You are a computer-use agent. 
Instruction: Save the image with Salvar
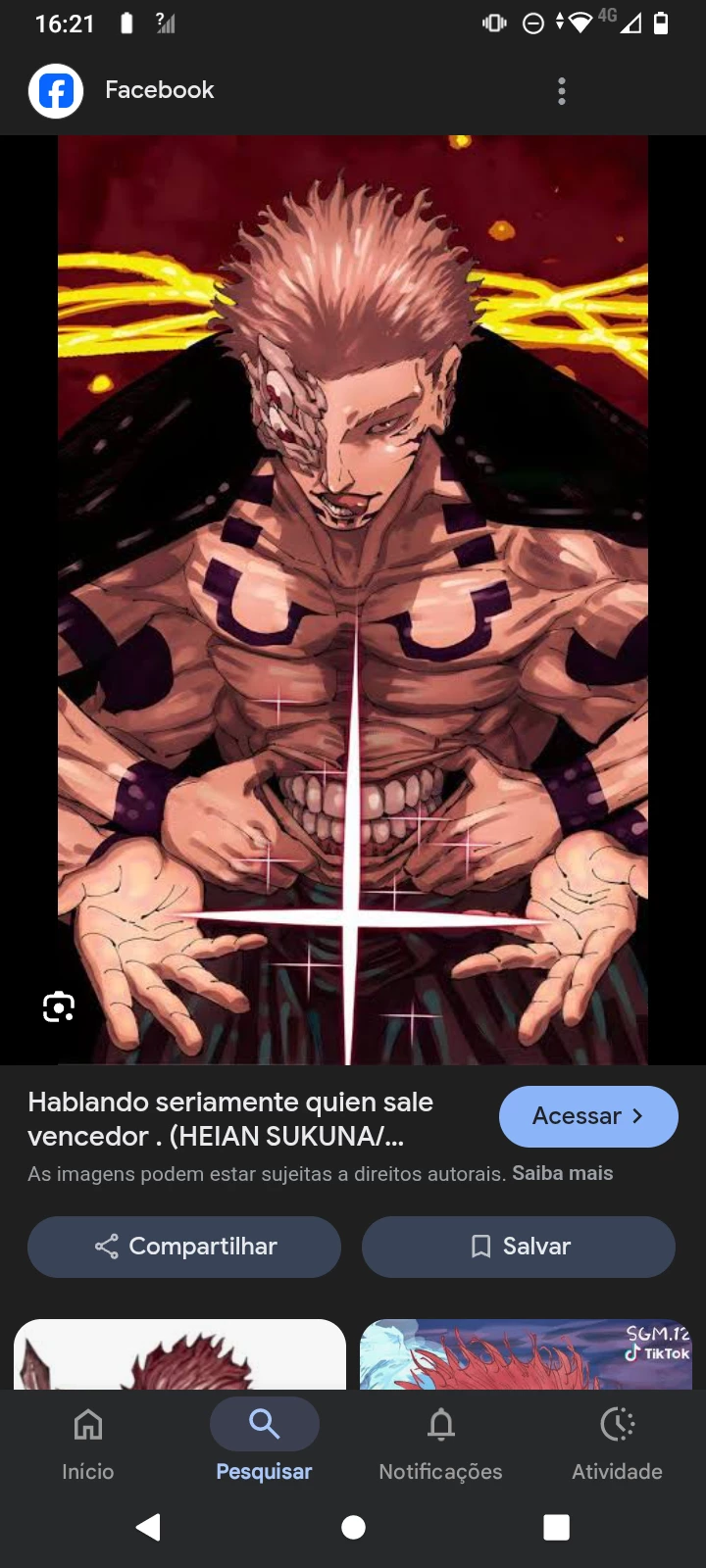(x=519, y=1247)
